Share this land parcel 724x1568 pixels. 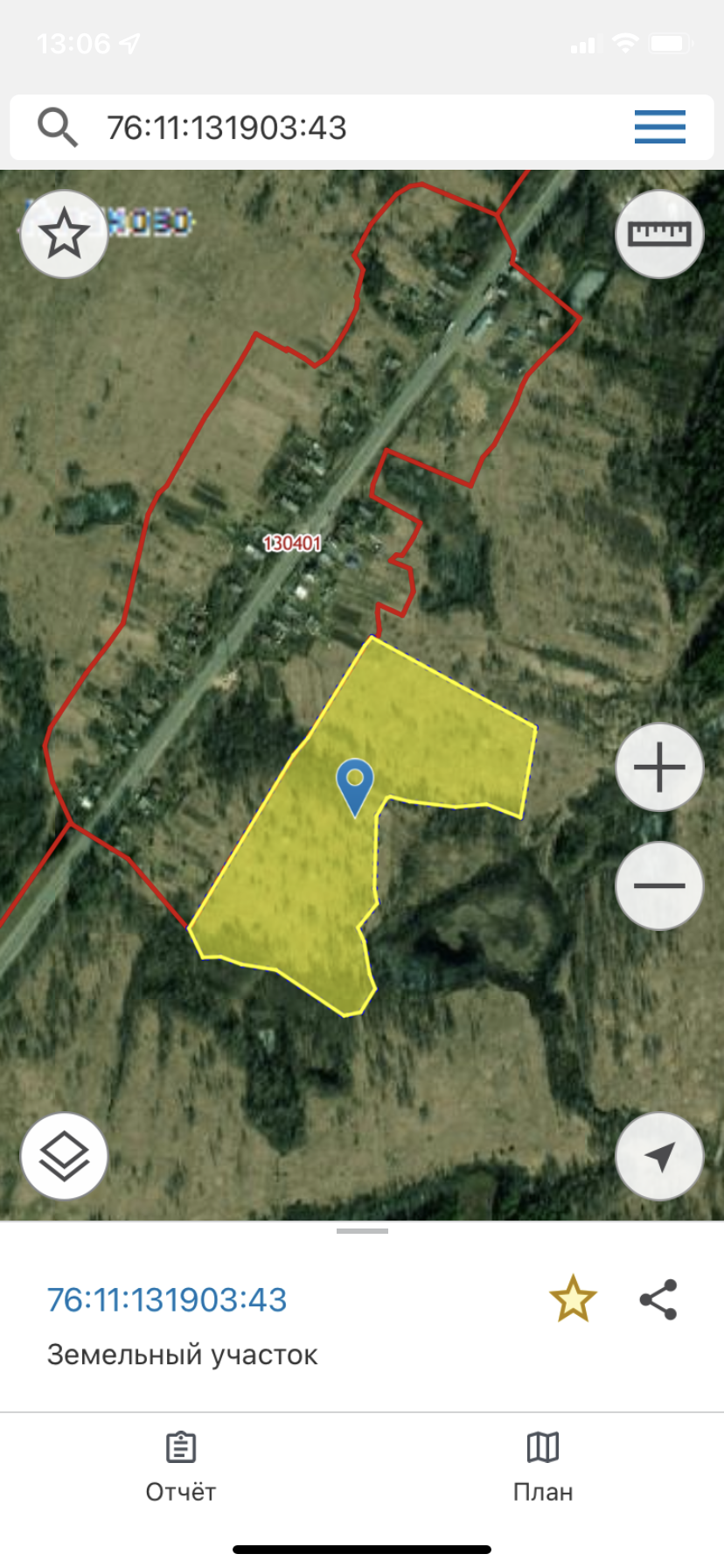[x=658, y=1298]
